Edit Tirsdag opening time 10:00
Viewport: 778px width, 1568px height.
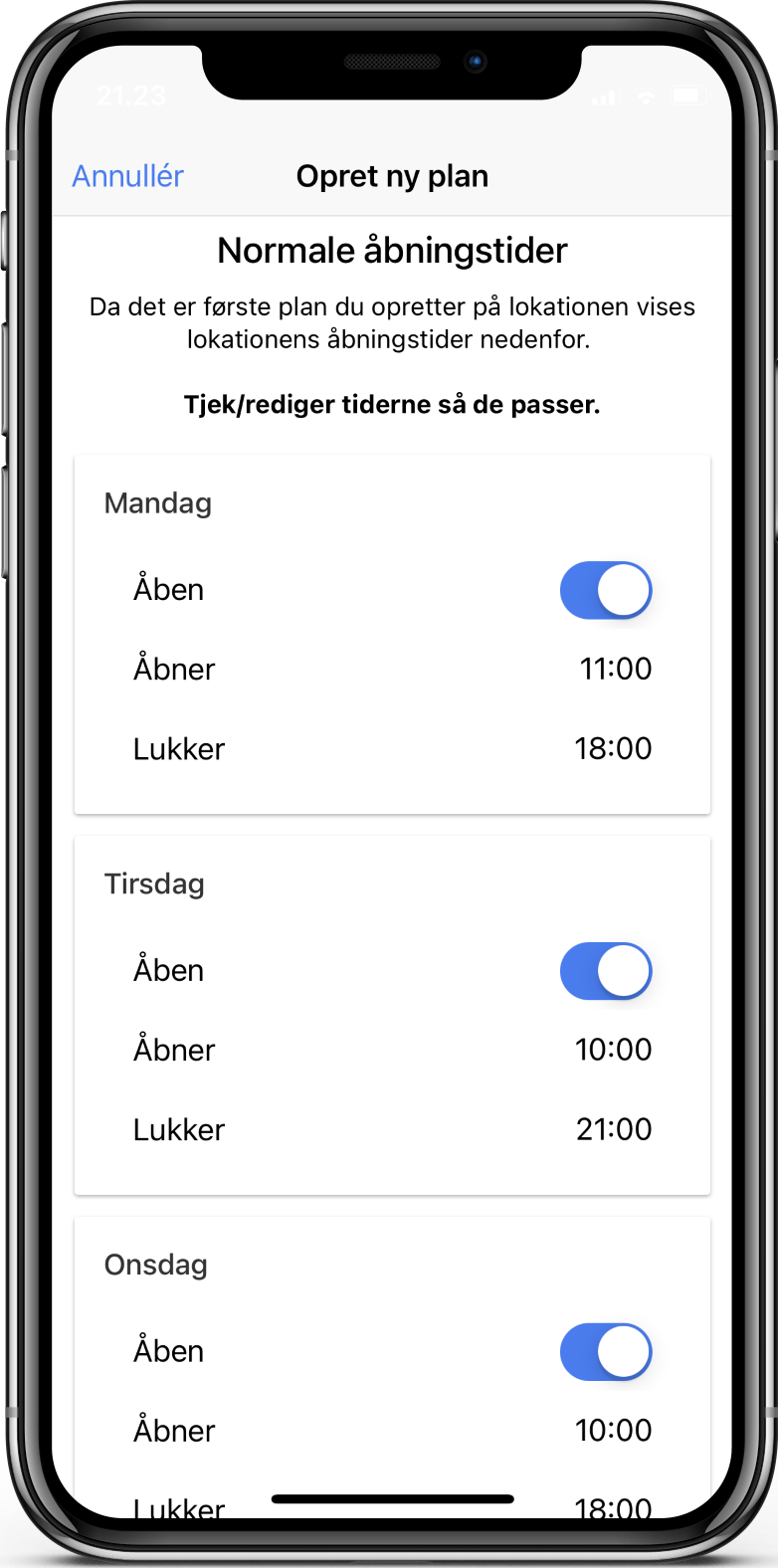coord(613,1050)
